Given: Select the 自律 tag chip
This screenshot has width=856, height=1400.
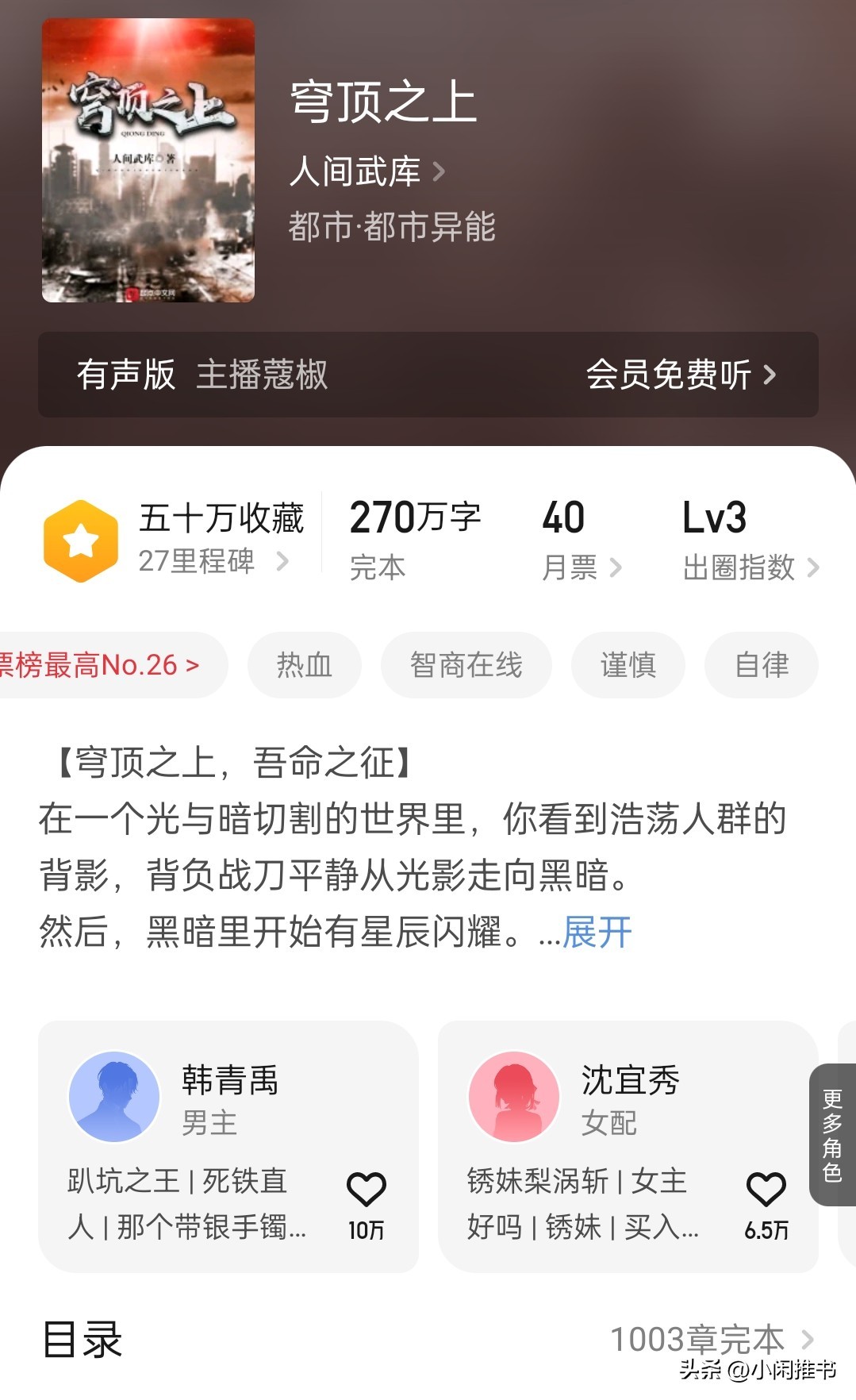Looking at the screenshot, I should pos(761,665).
